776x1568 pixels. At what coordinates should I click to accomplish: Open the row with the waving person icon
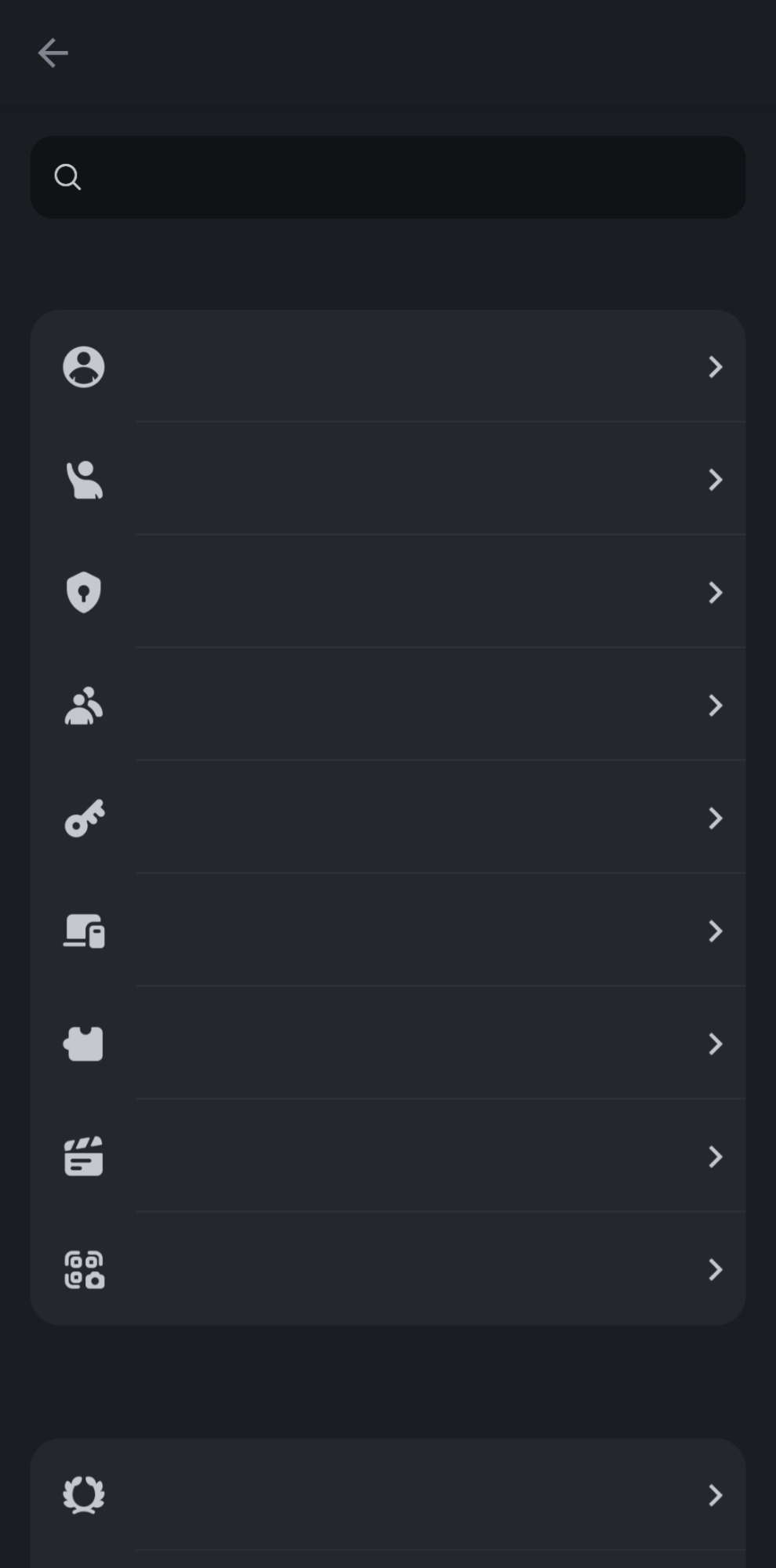click(x=387, y=480)
